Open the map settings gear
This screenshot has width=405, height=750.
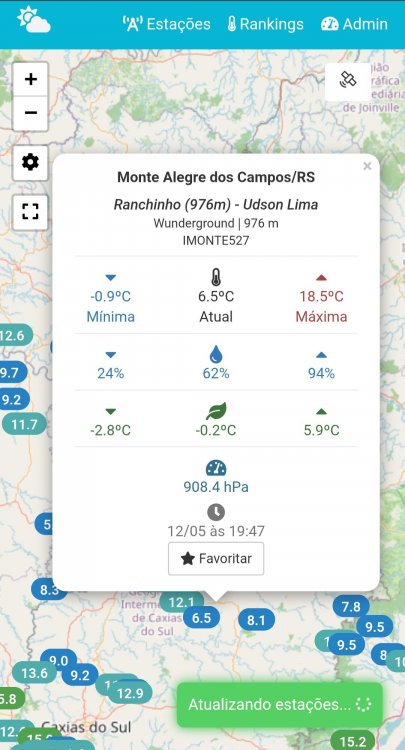point(30,163)
